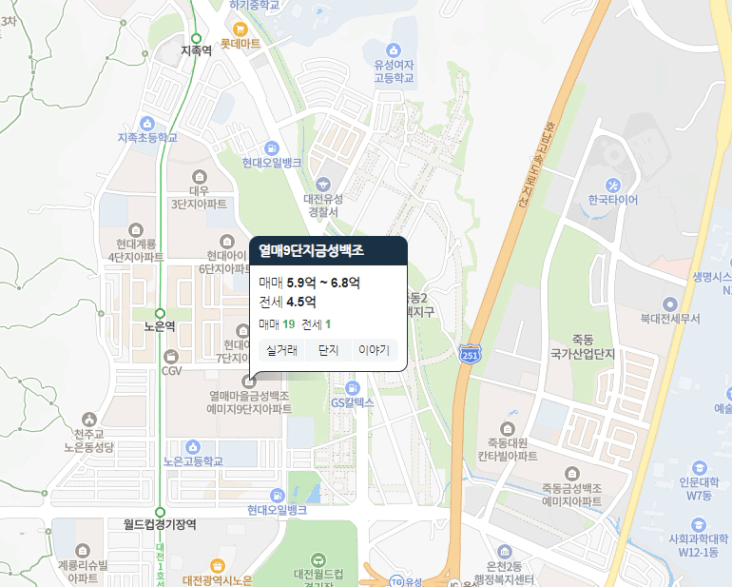The width and height of the screenshot is (732, 587).
Task: Select the 대우3단지아파트 map marker
Action: tap(199, 177)
